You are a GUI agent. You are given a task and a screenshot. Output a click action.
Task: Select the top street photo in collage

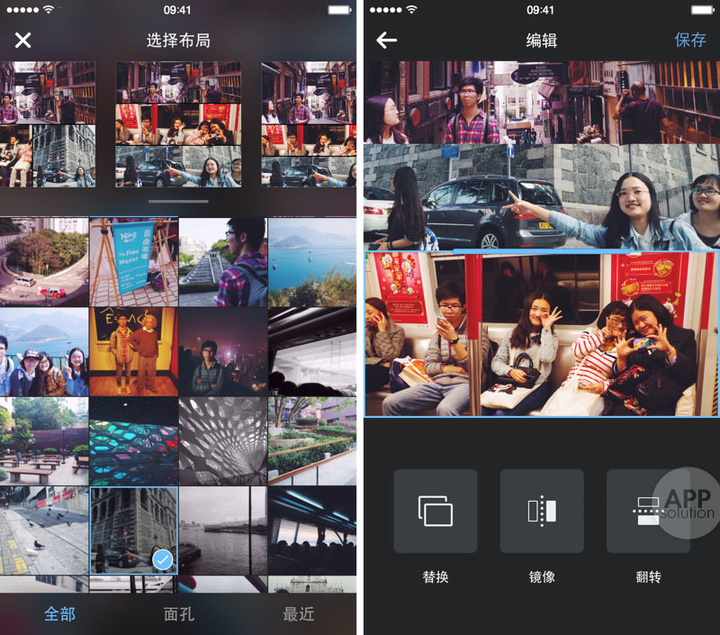pyautogui.click(x=540, y=102)
